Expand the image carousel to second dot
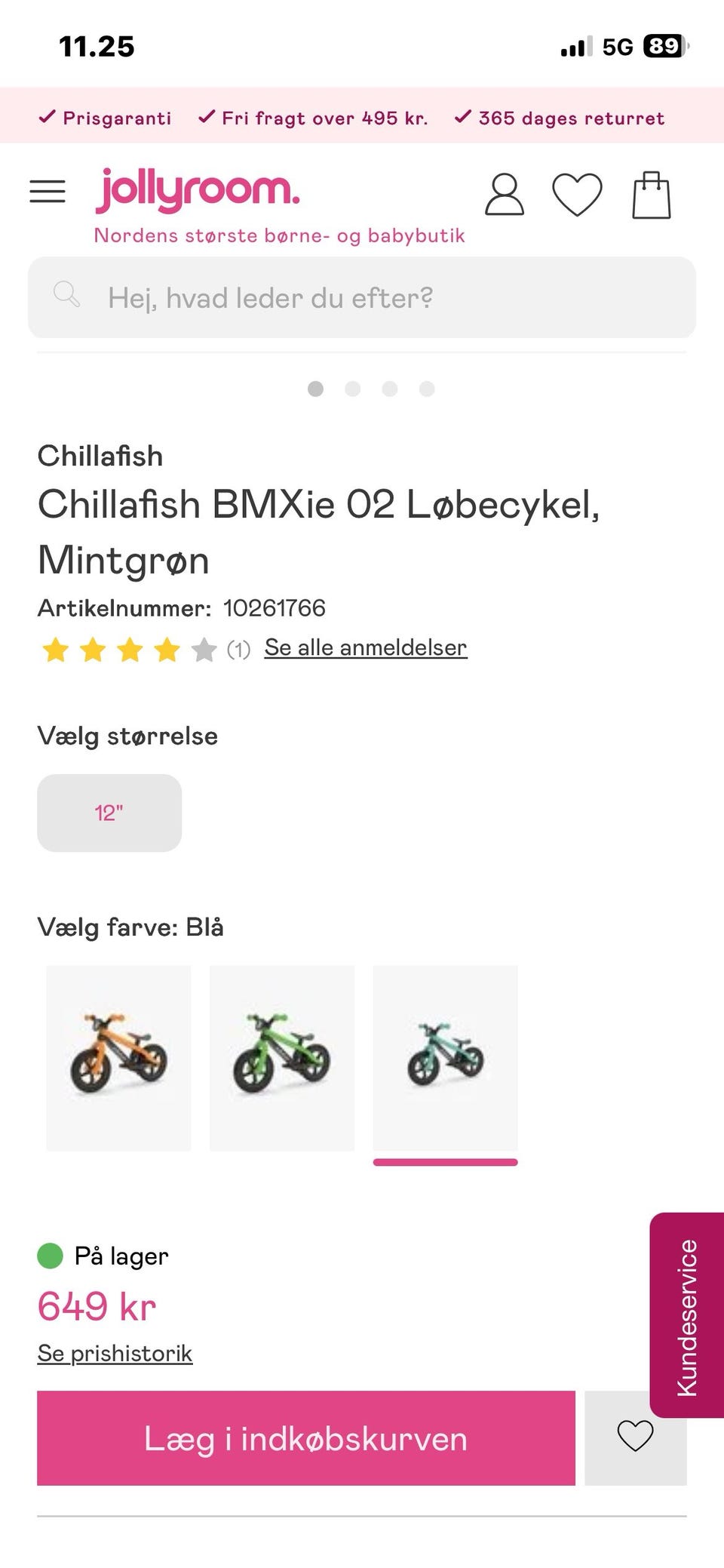 [353, 389]
